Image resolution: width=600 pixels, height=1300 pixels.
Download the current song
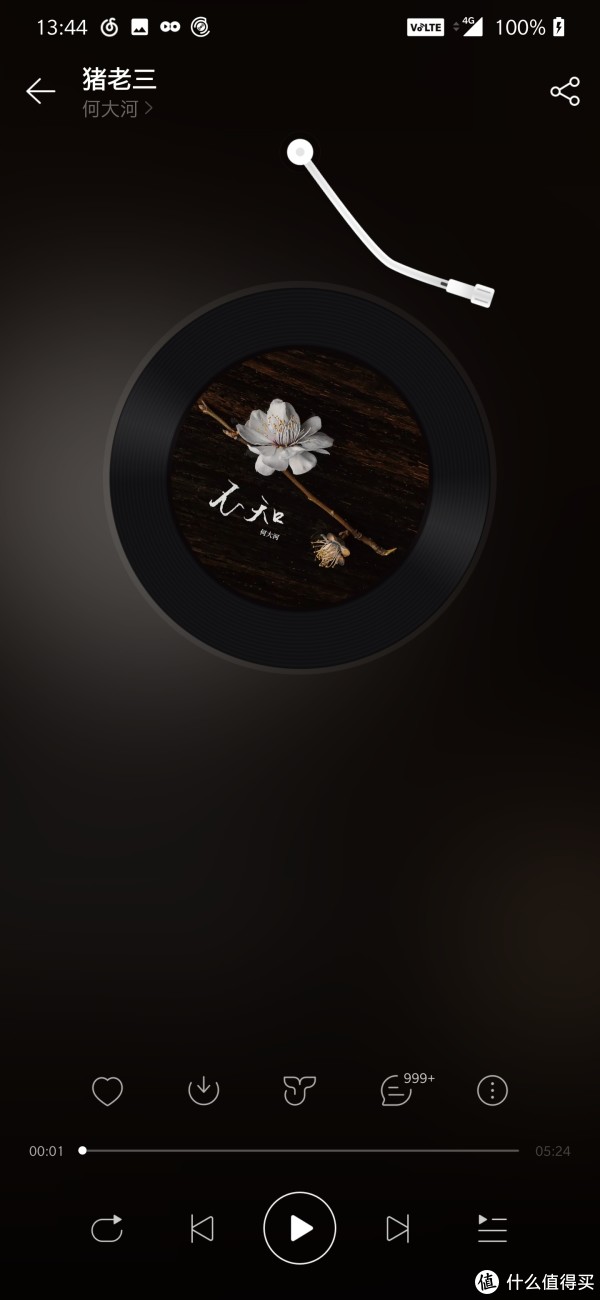203,1090
